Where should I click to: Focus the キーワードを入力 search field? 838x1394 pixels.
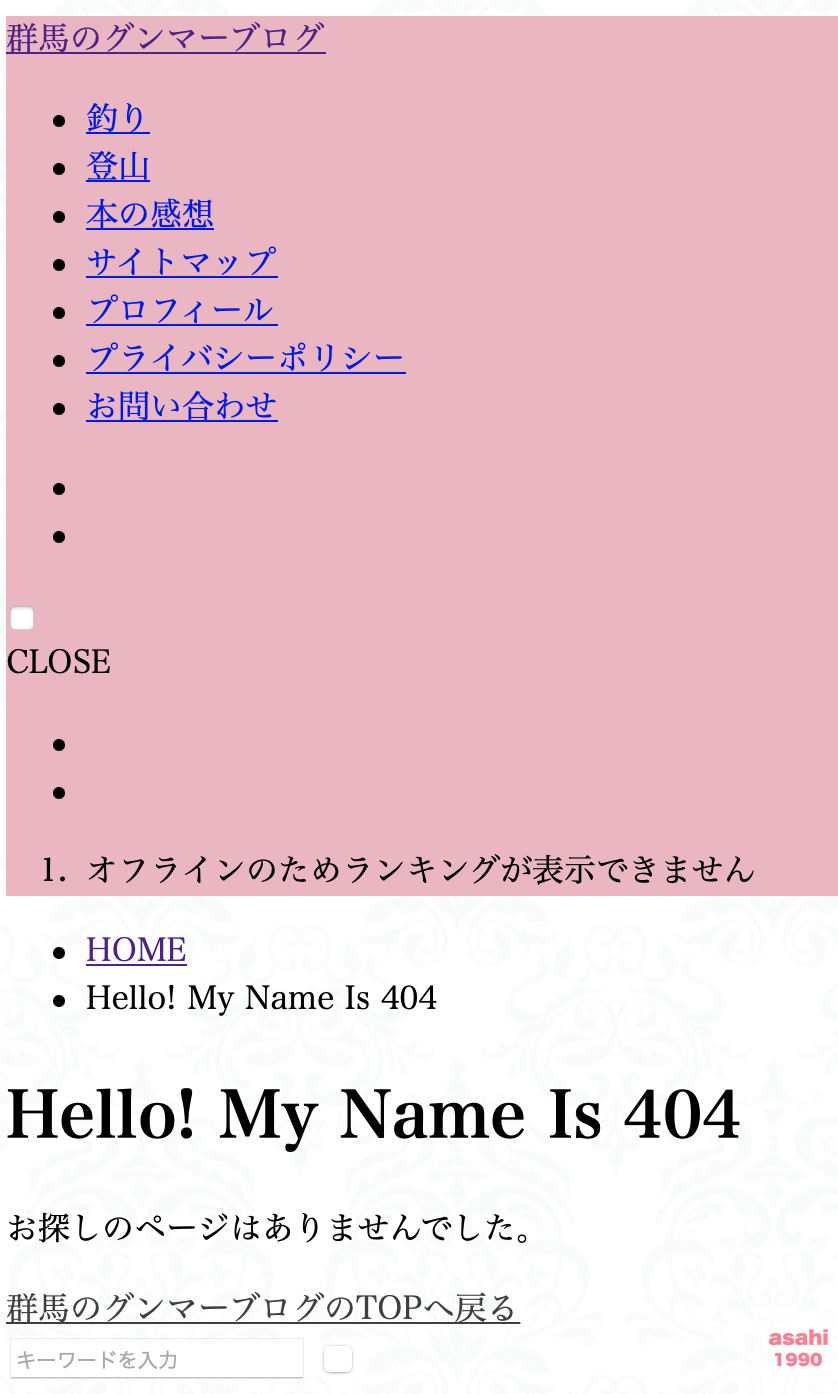[157, 1359]
